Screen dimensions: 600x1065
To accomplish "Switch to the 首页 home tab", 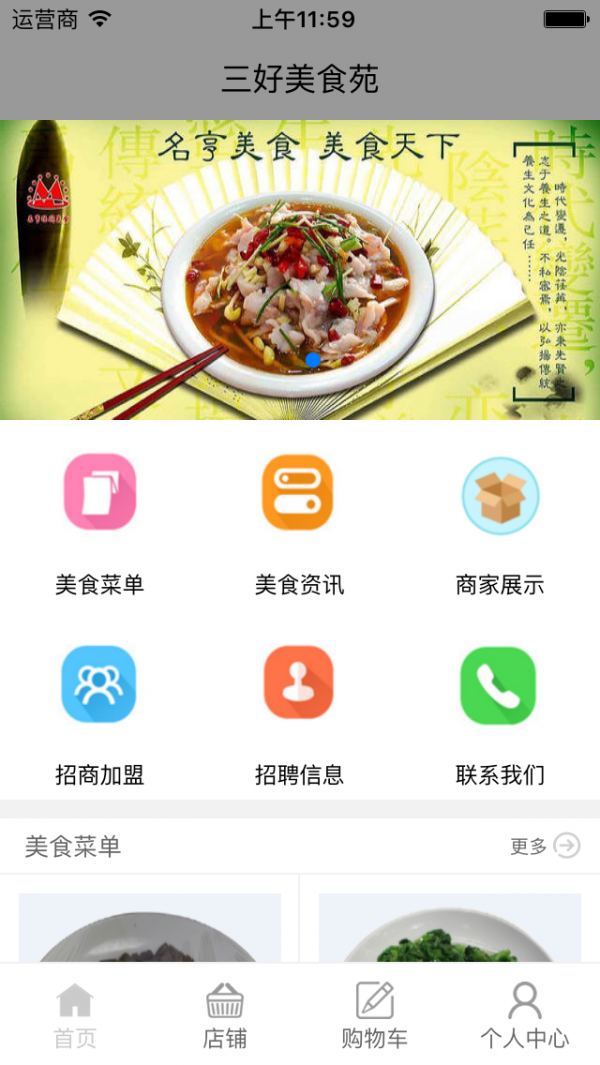I will click(75, 1015).
